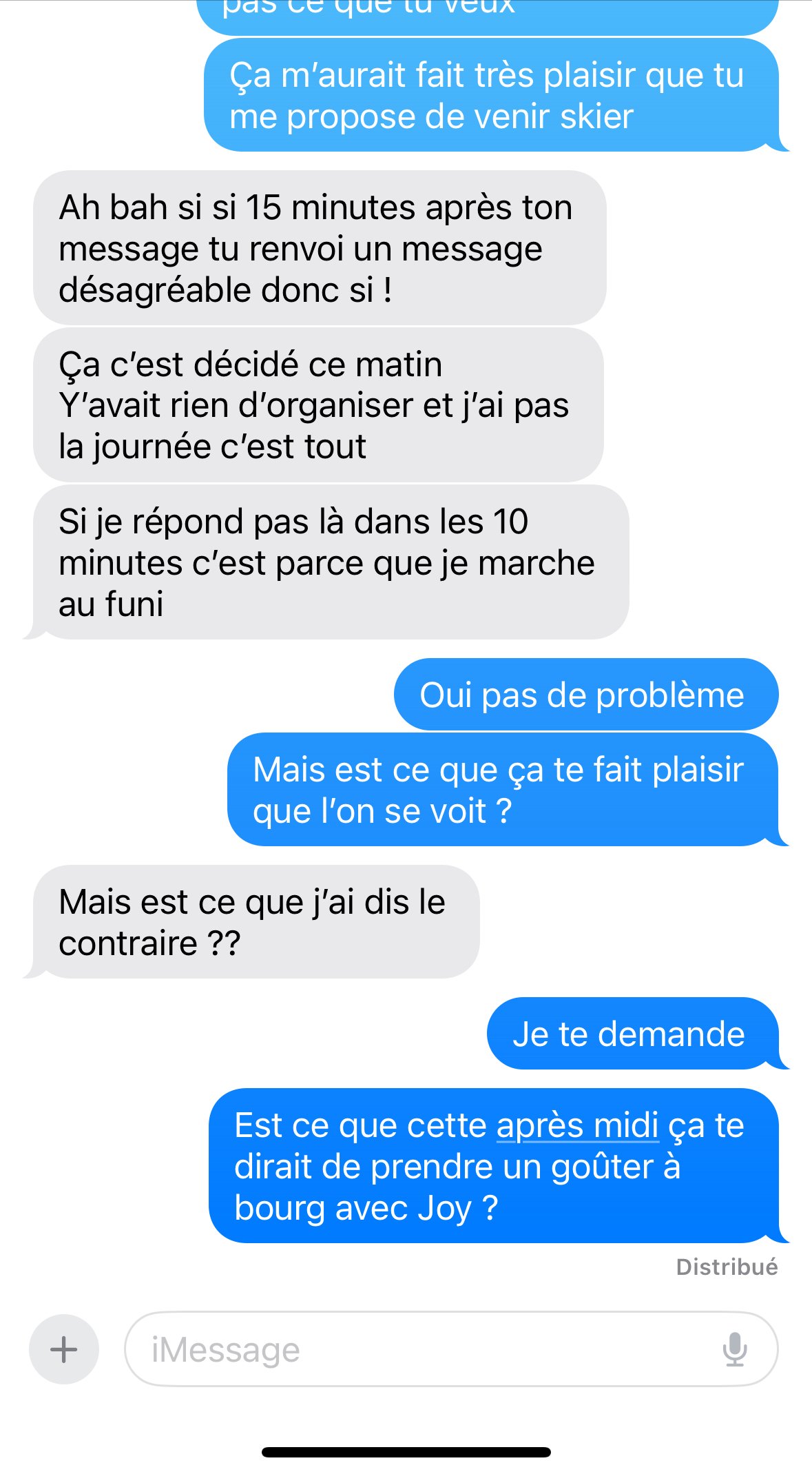The image size is (812, 1474).
Task: Open the plus attachments menu
Action: (64, 1349)
